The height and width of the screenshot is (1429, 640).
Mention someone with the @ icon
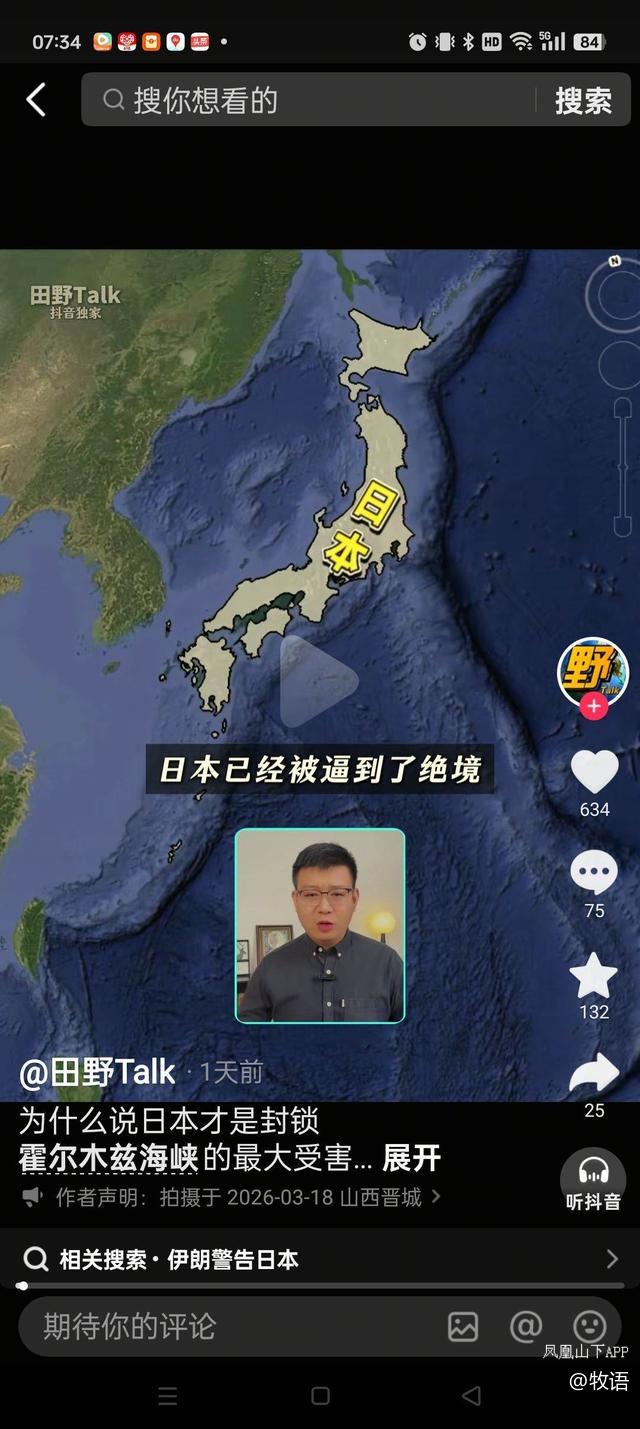[526, 1326]
